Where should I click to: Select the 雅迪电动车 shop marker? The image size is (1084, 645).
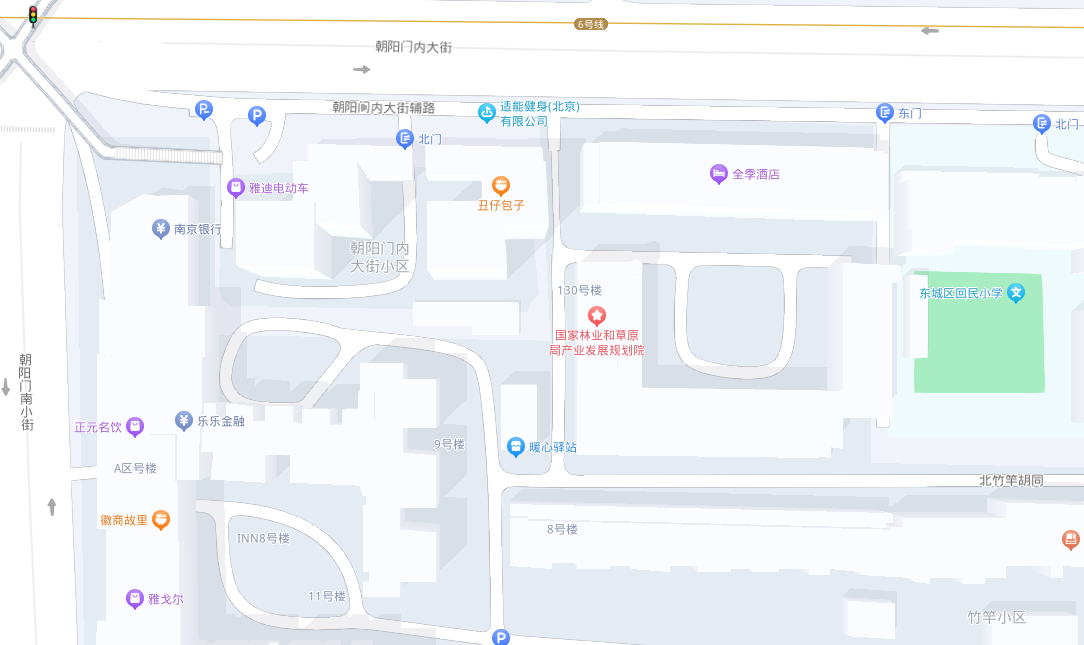click(x=235, y=187)
